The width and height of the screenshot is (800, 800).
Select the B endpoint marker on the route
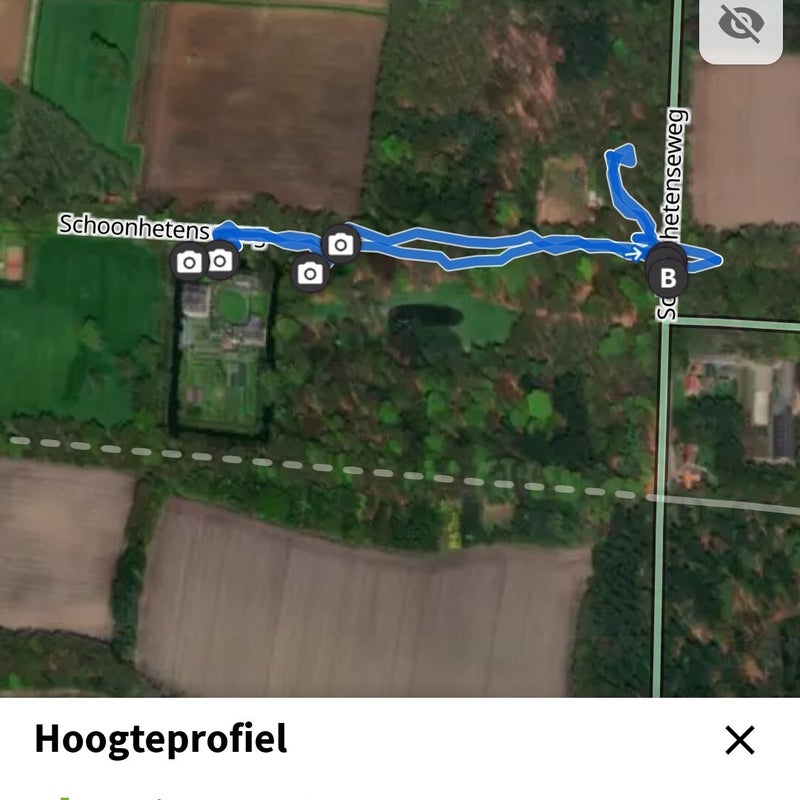click(x=668, y=277)
